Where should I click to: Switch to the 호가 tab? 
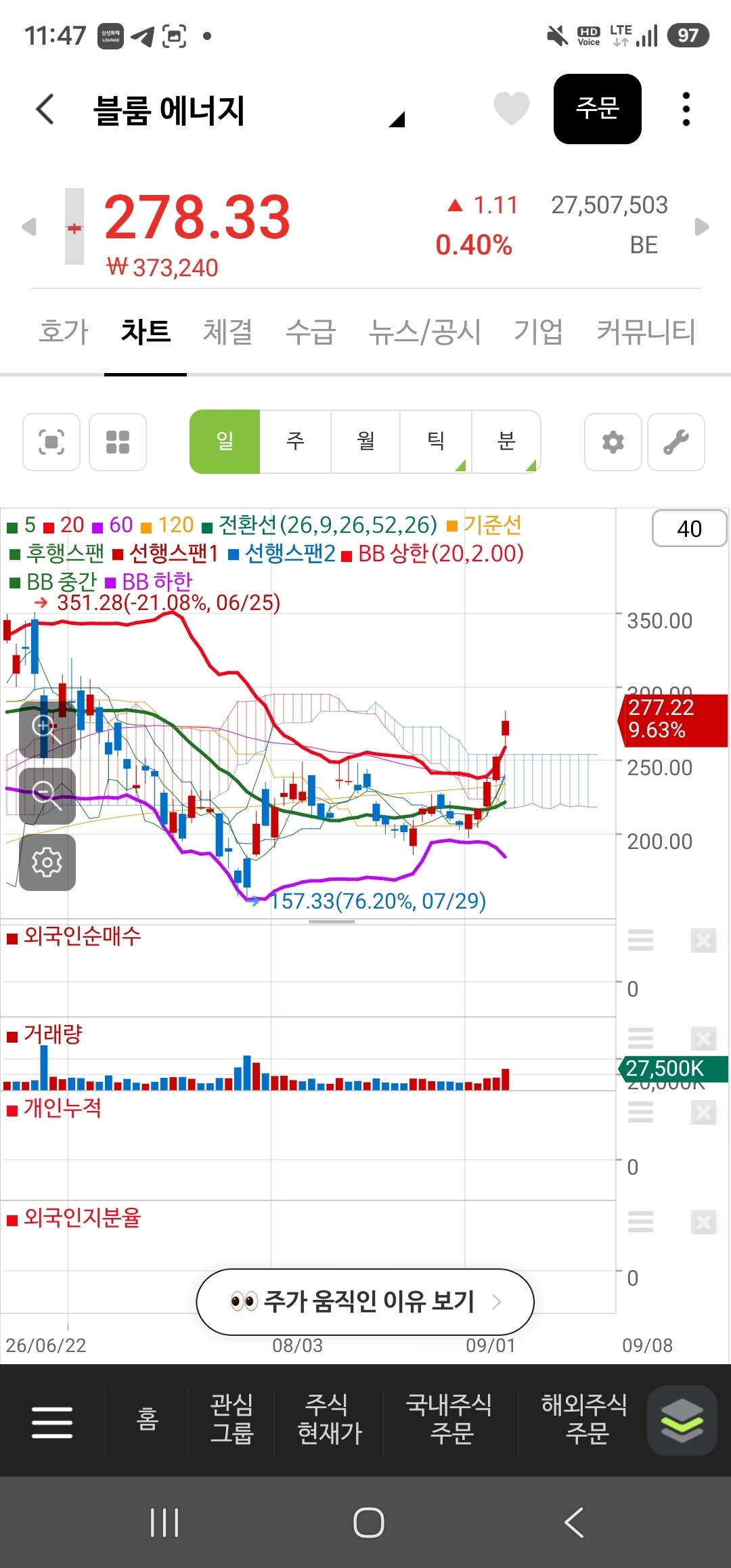[x=64, y=332]
